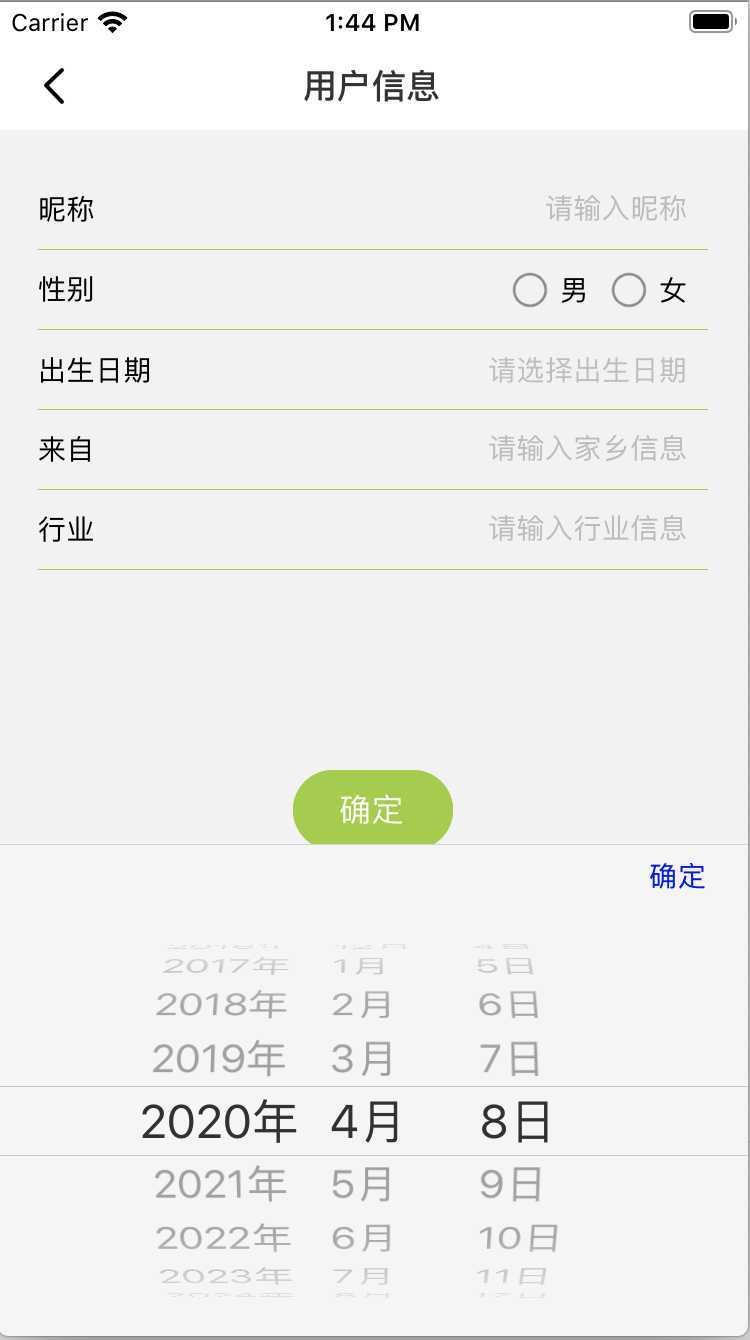Pick 2021年 in the year wheel
Screen dimensions: 750x1340
point(221,1185)
